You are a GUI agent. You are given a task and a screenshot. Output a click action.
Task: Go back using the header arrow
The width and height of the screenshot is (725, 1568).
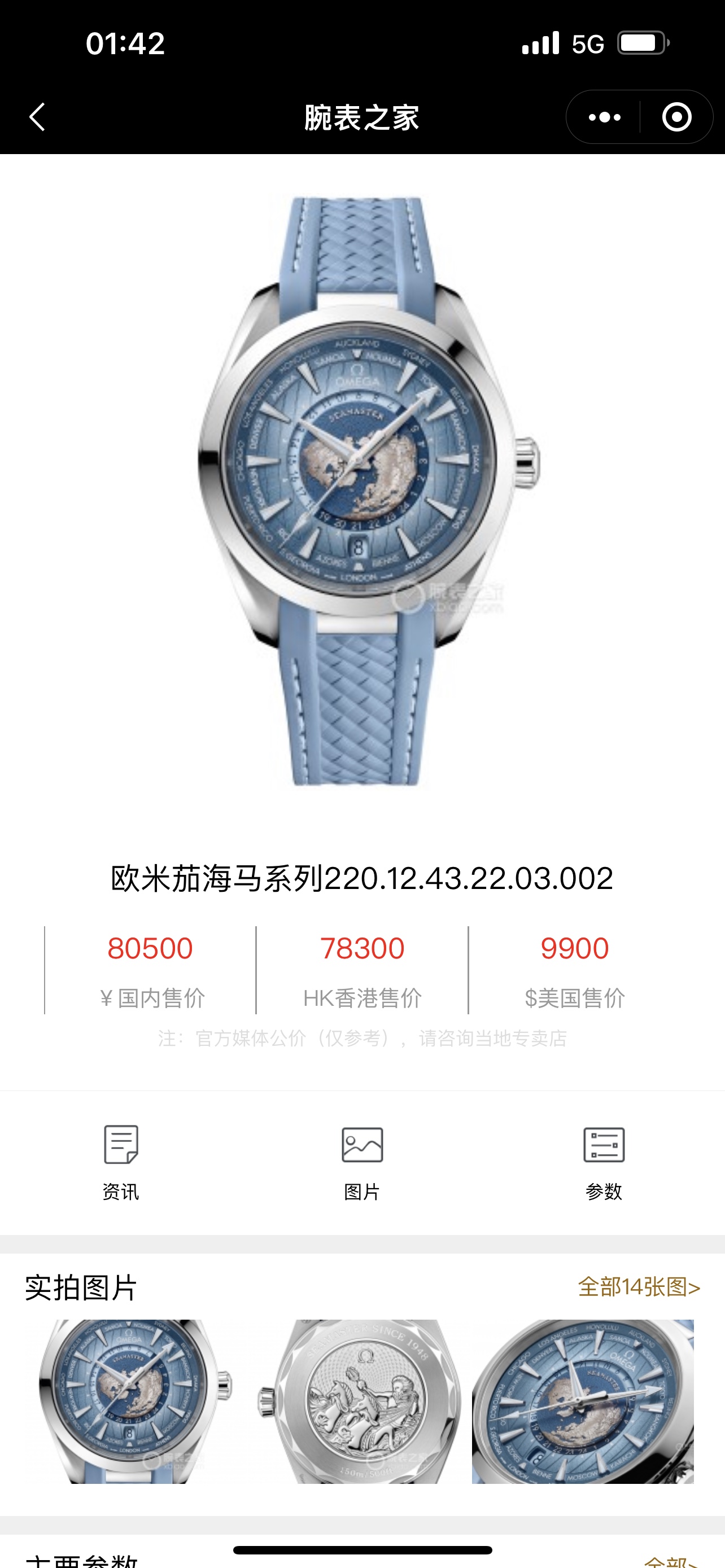[x=38, y=117]
